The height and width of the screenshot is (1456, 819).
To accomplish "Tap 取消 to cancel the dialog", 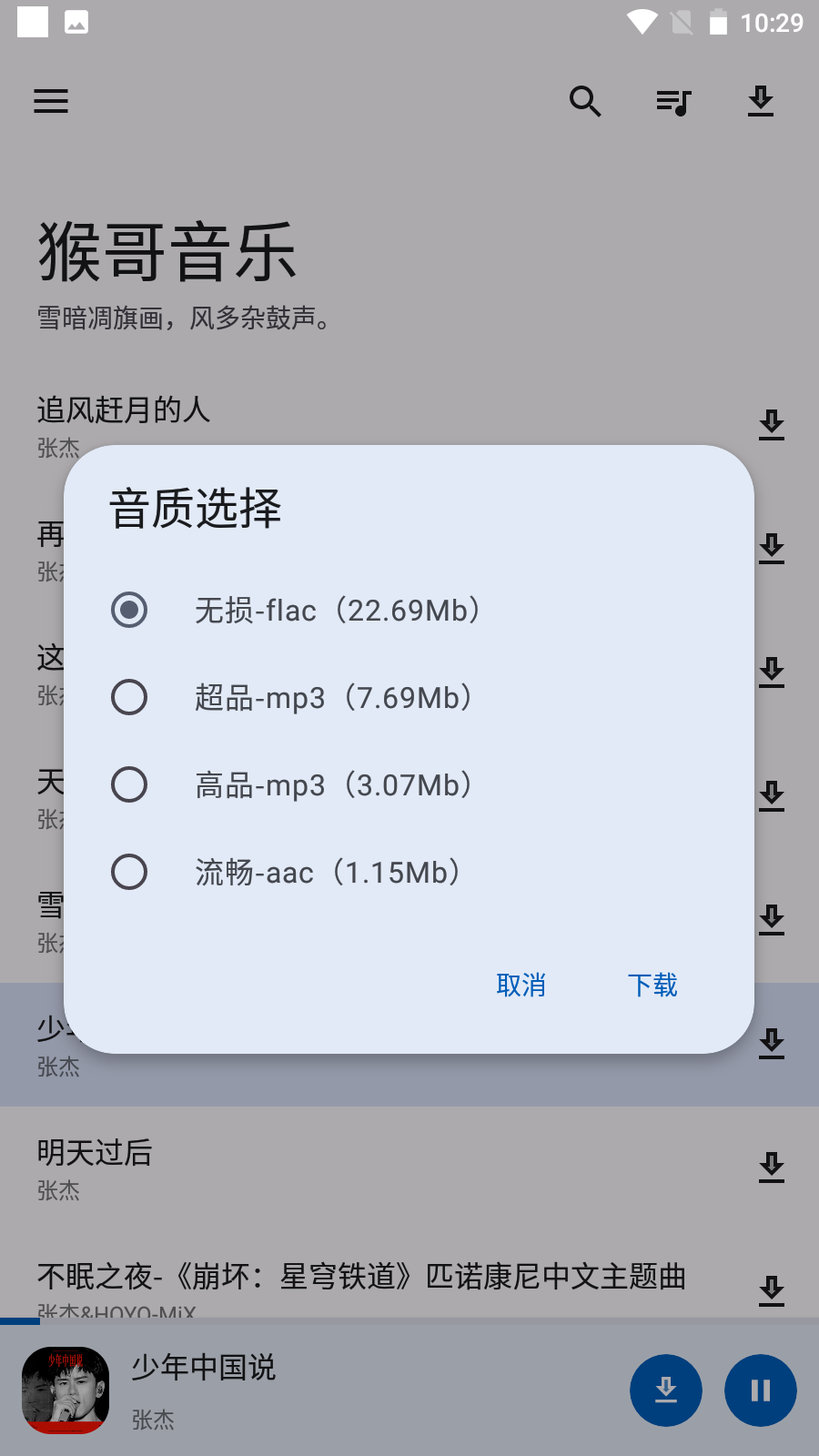I will click(521, 985).
